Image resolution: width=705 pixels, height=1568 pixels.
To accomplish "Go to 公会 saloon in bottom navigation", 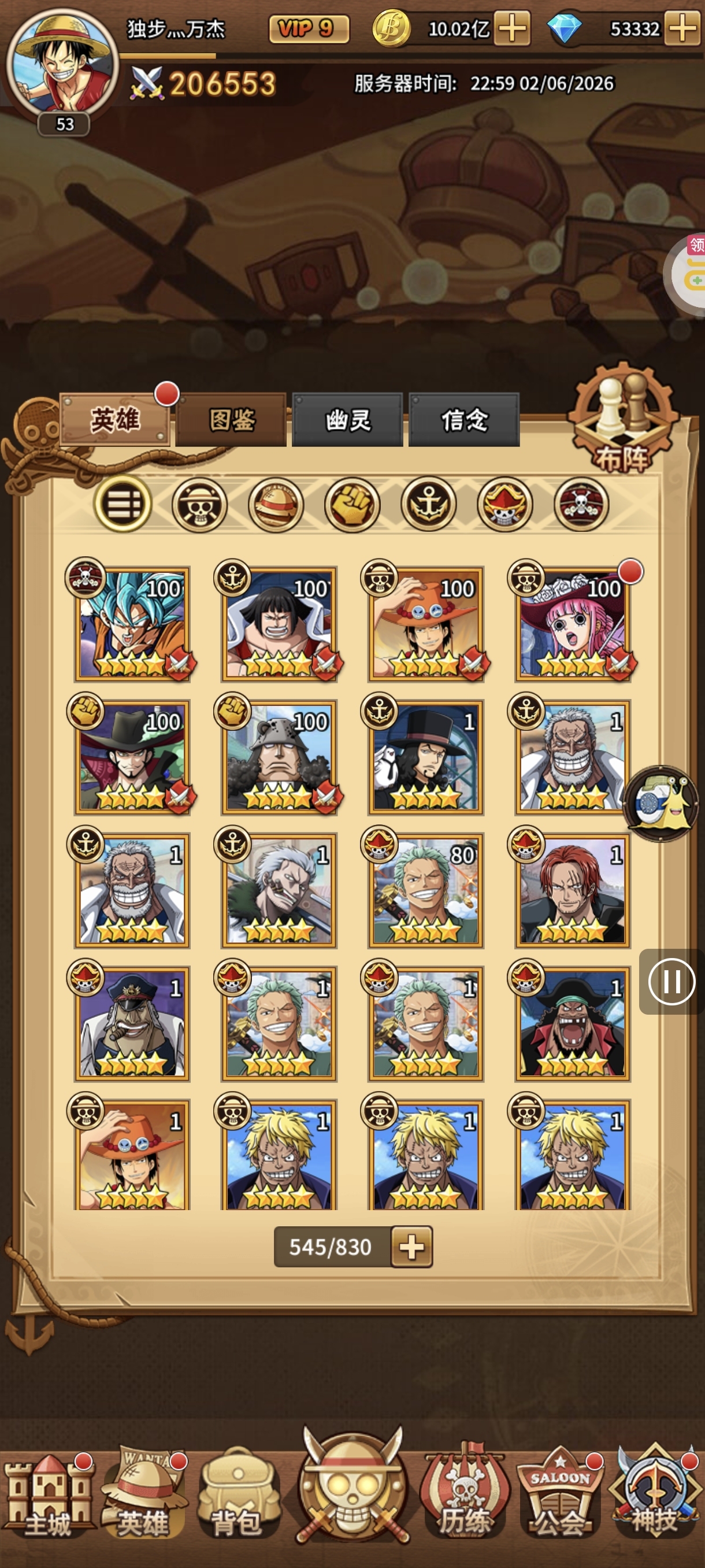I will (x=560, y=1495).
